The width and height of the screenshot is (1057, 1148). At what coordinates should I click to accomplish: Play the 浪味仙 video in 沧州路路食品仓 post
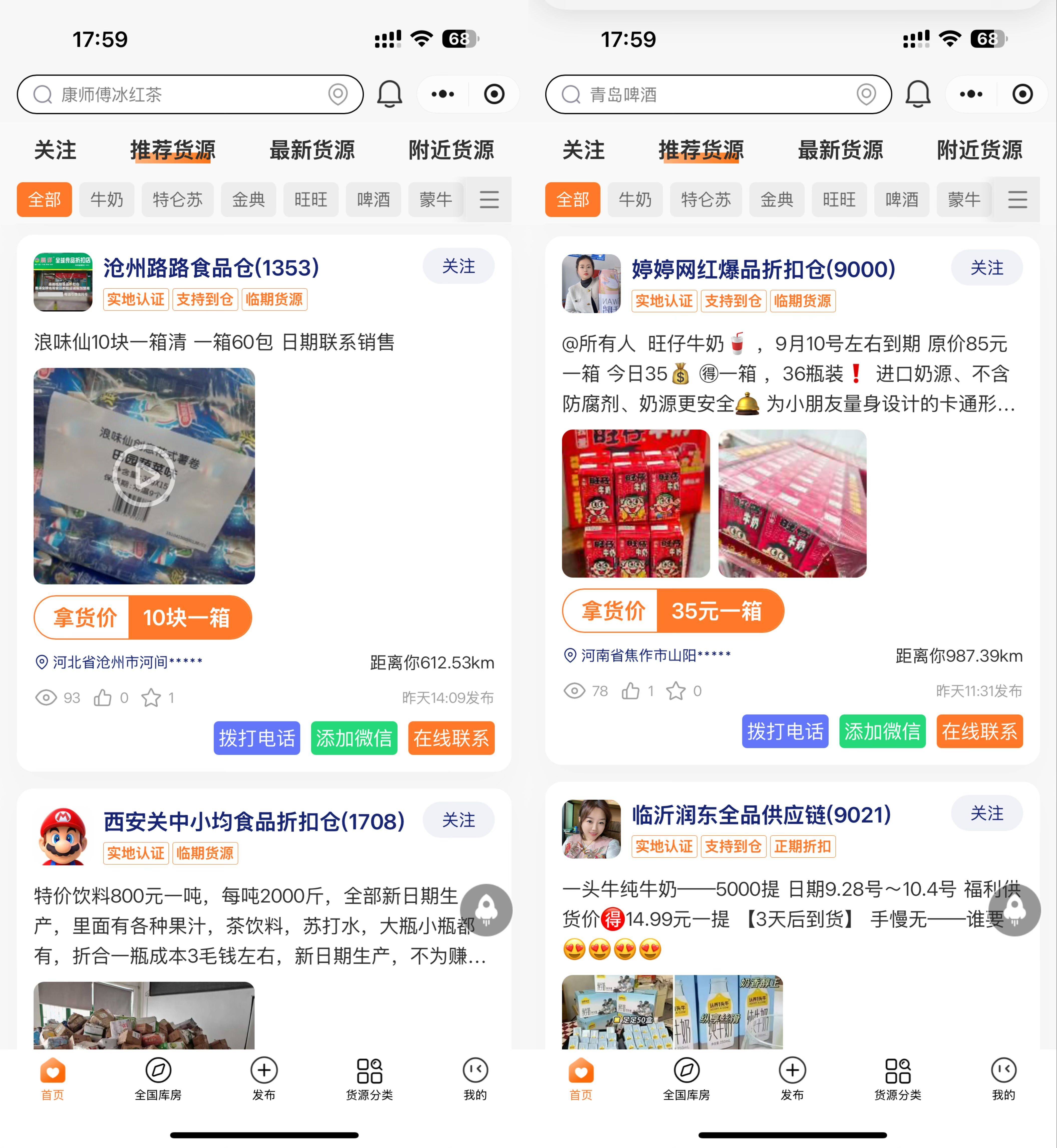pos(144,476)
